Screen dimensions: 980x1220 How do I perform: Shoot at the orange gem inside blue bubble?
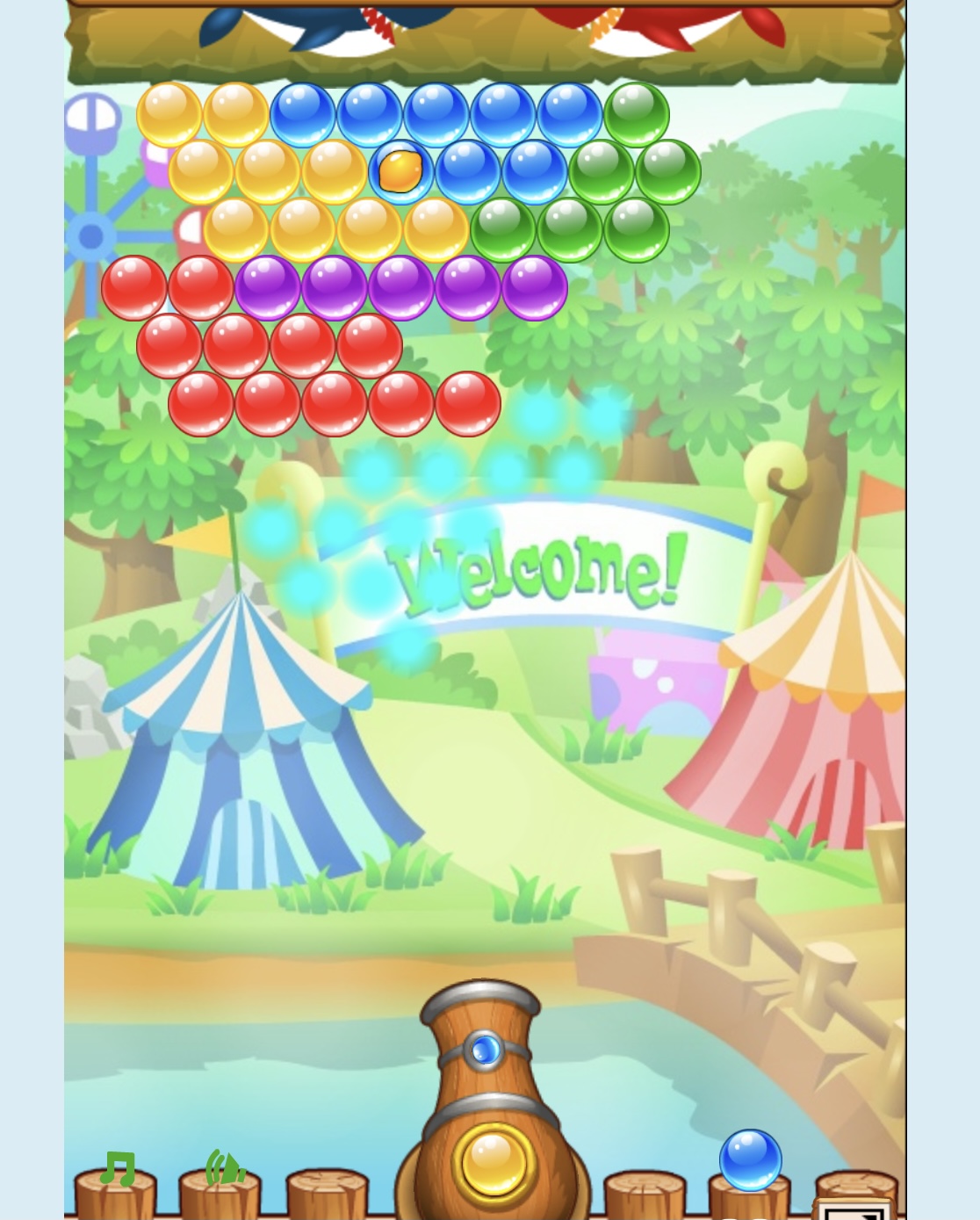pyautogui.click(x=400, y=171)
